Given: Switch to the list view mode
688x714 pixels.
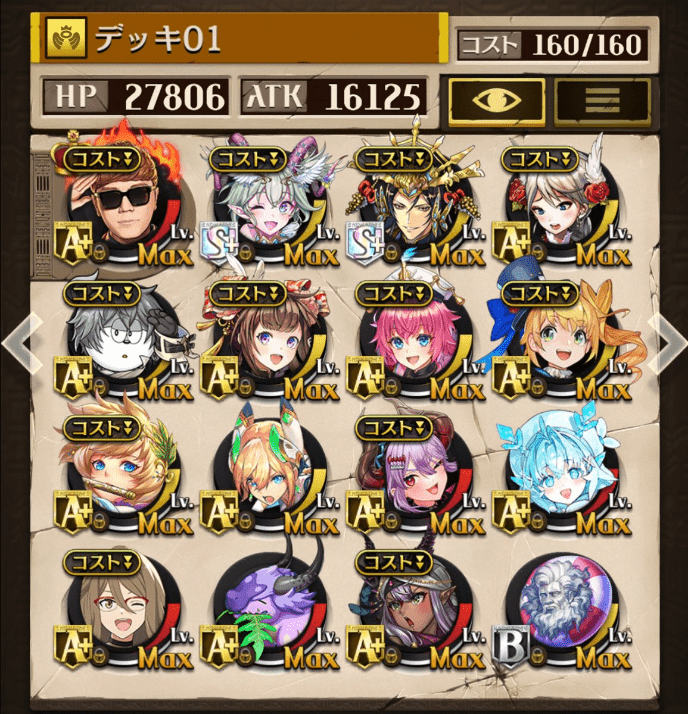Looking at the screenshot, I should (x=602, y=99).
